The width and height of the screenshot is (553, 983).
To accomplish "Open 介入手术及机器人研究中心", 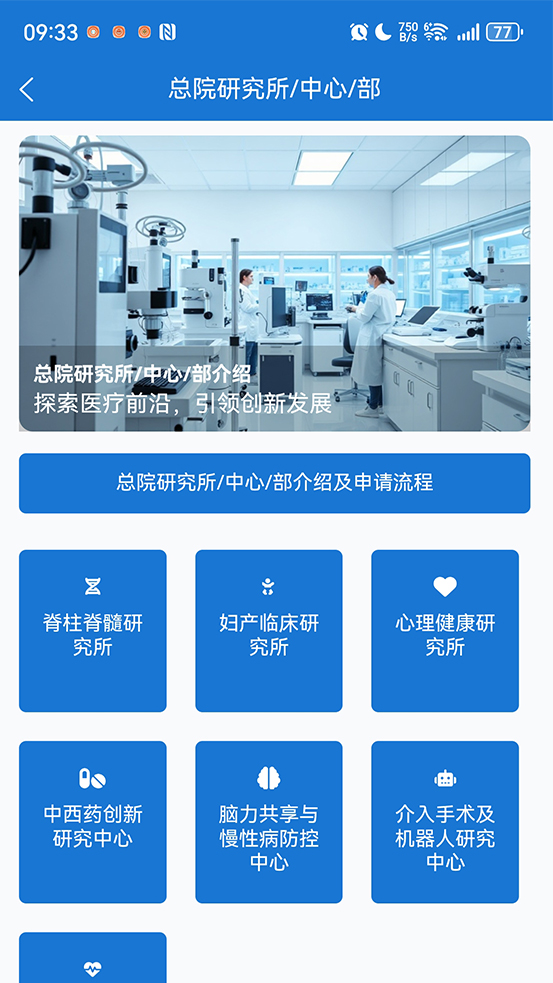I will 445,822.
